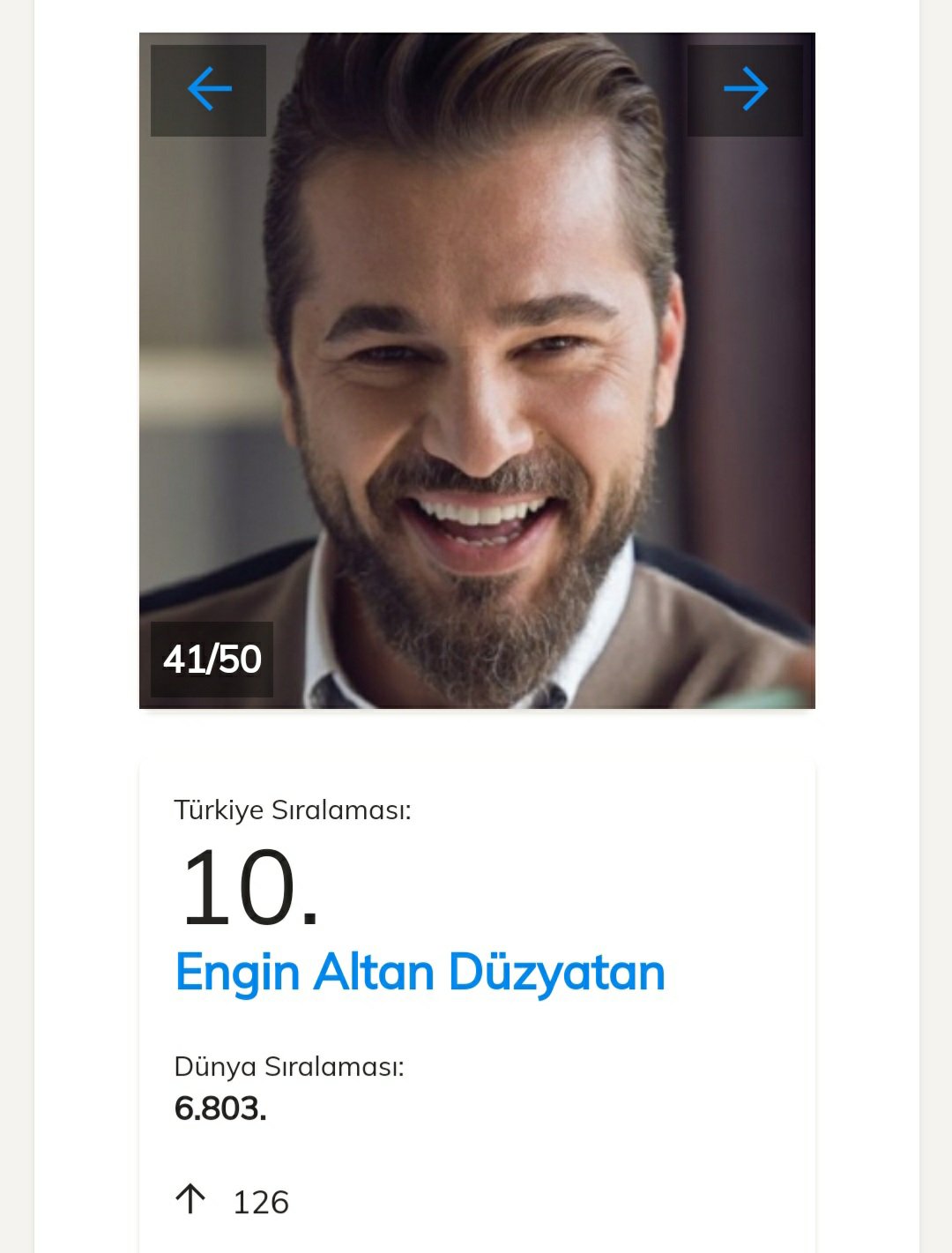Open the Engin Altan Düzyatan link

[420, 973]
